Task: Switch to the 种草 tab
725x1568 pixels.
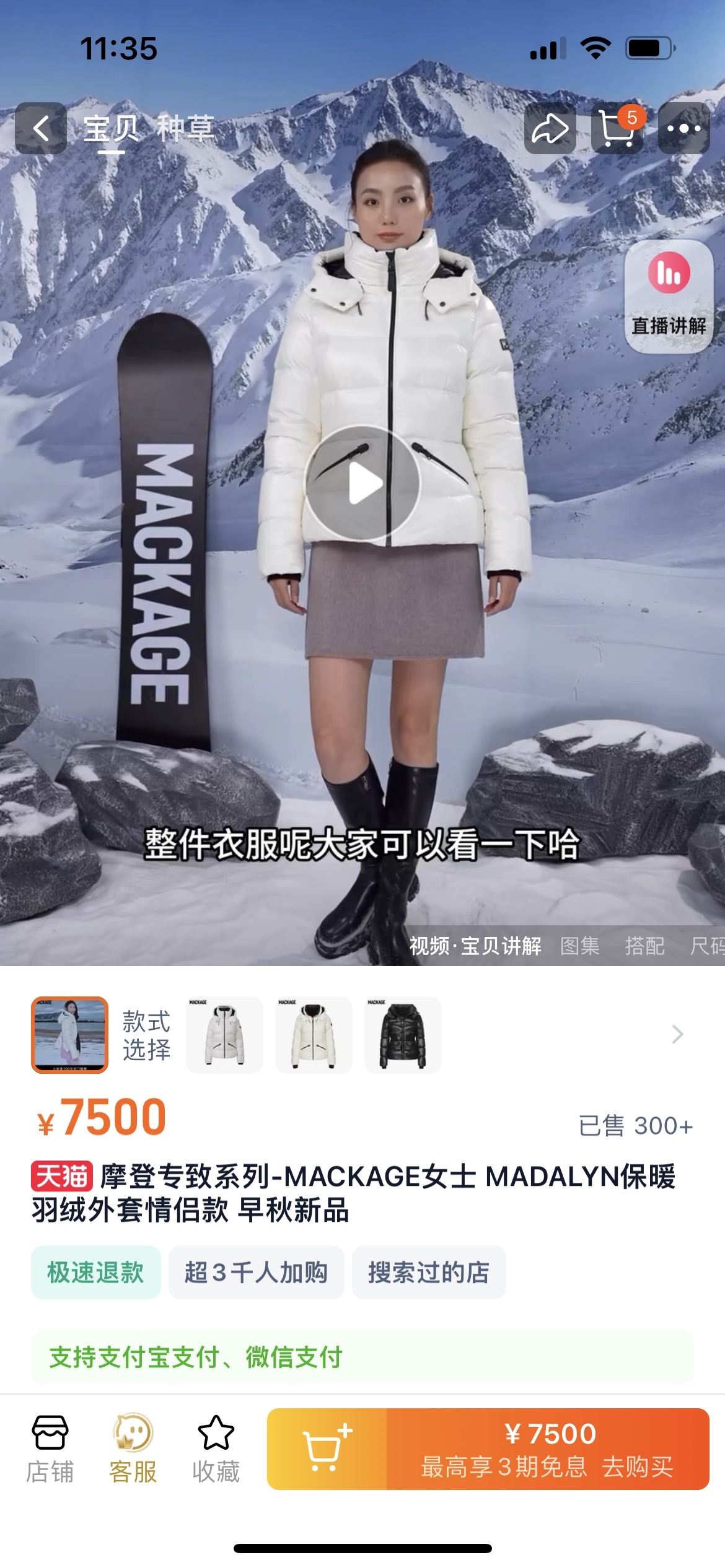Action: click(185, 128)
